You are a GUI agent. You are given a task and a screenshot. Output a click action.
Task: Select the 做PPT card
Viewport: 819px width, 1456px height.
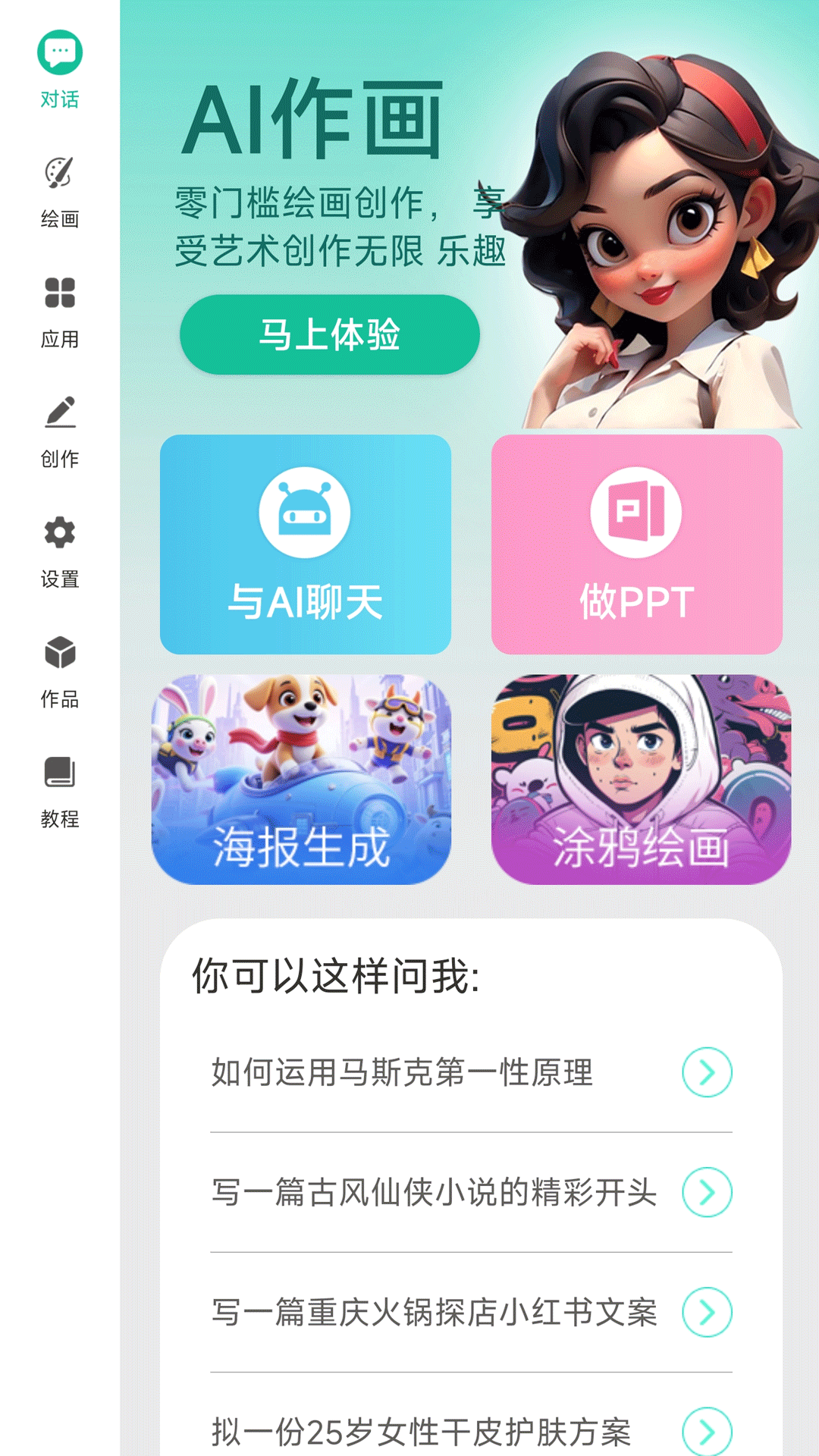click(x=636, y=544)
